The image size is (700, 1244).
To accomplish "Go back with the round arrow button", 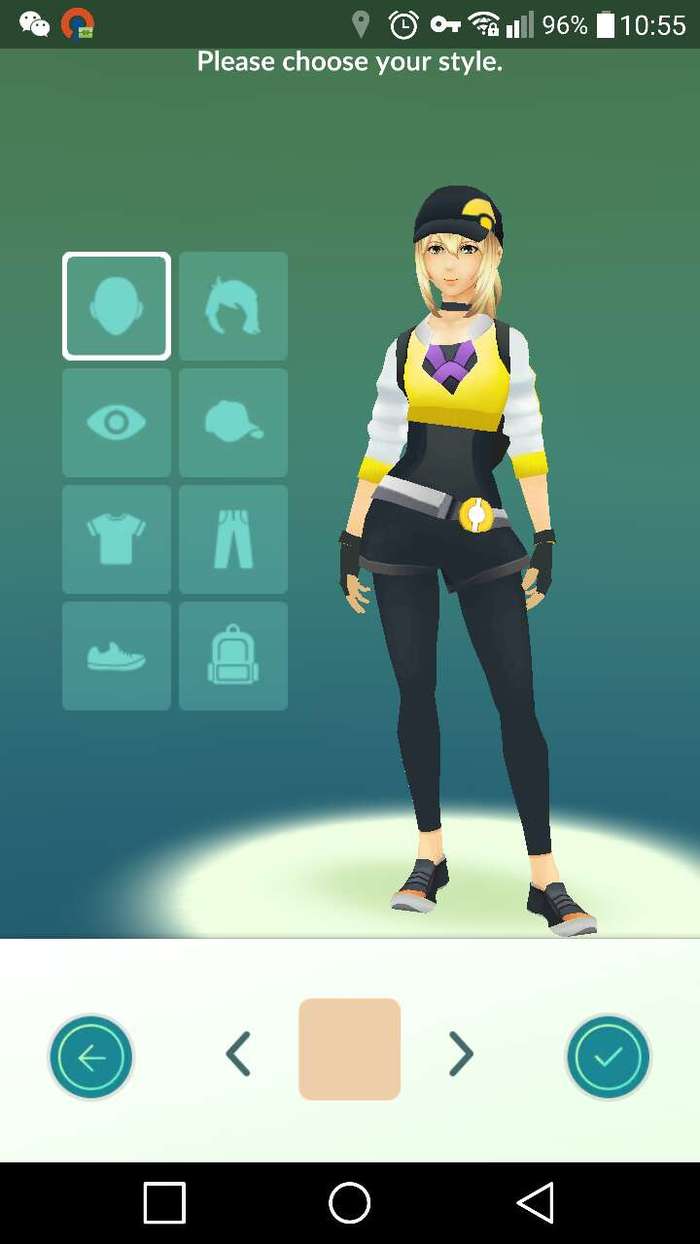I will click(91, 1057).
